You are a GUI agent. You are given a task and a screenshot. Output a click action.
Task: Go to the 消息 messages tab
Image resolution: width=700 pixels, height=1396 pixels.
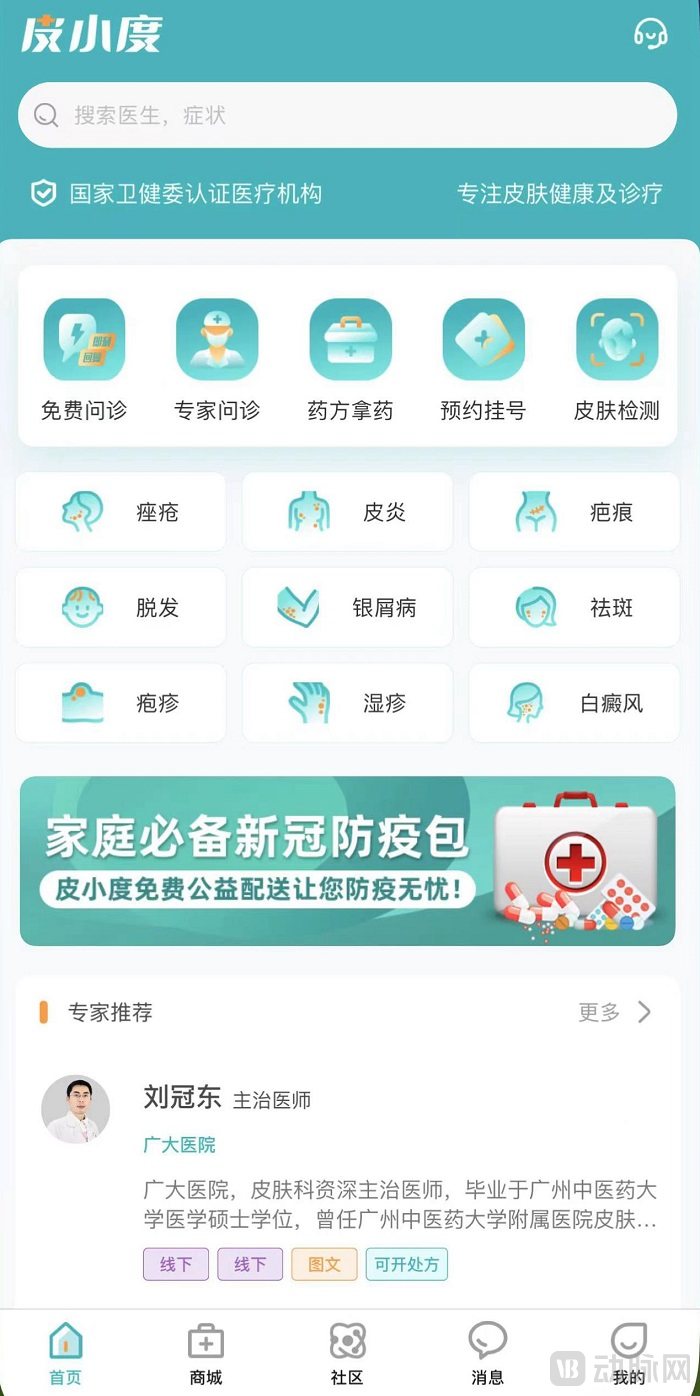click(x=488, y=1354)
